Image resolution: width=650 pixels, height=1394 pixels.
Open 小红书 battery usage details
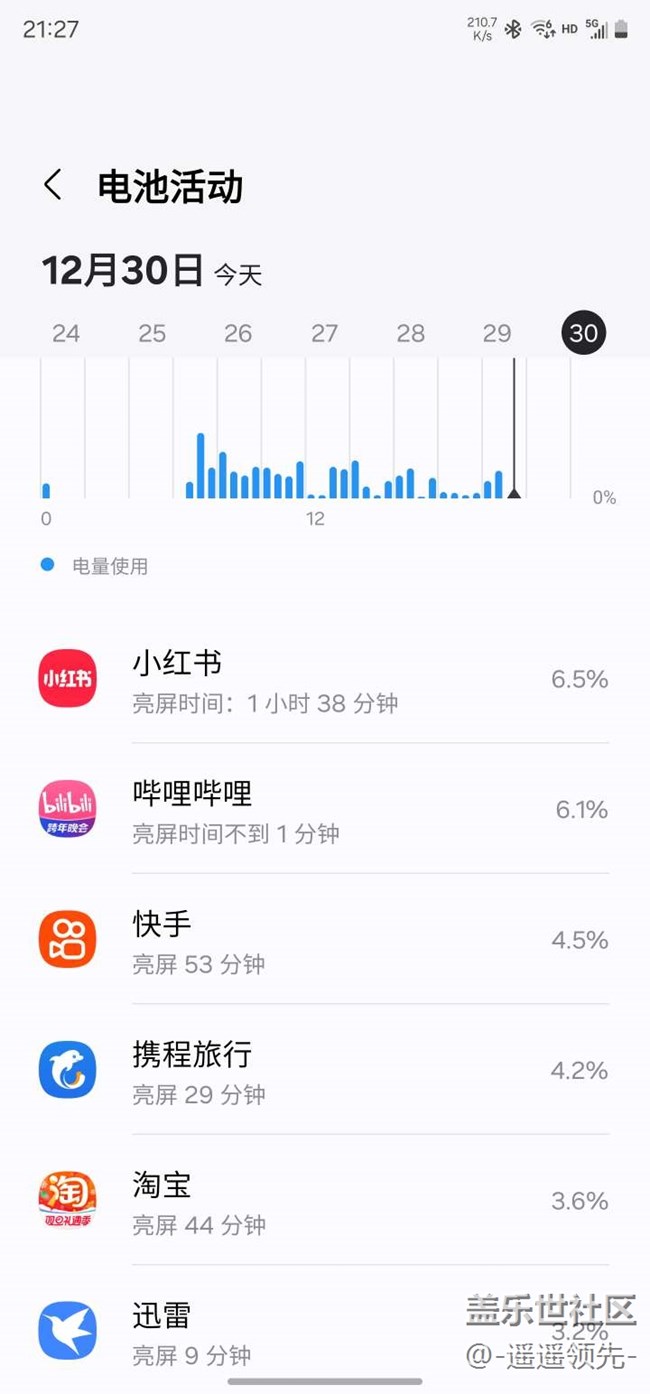click(324, 679)
